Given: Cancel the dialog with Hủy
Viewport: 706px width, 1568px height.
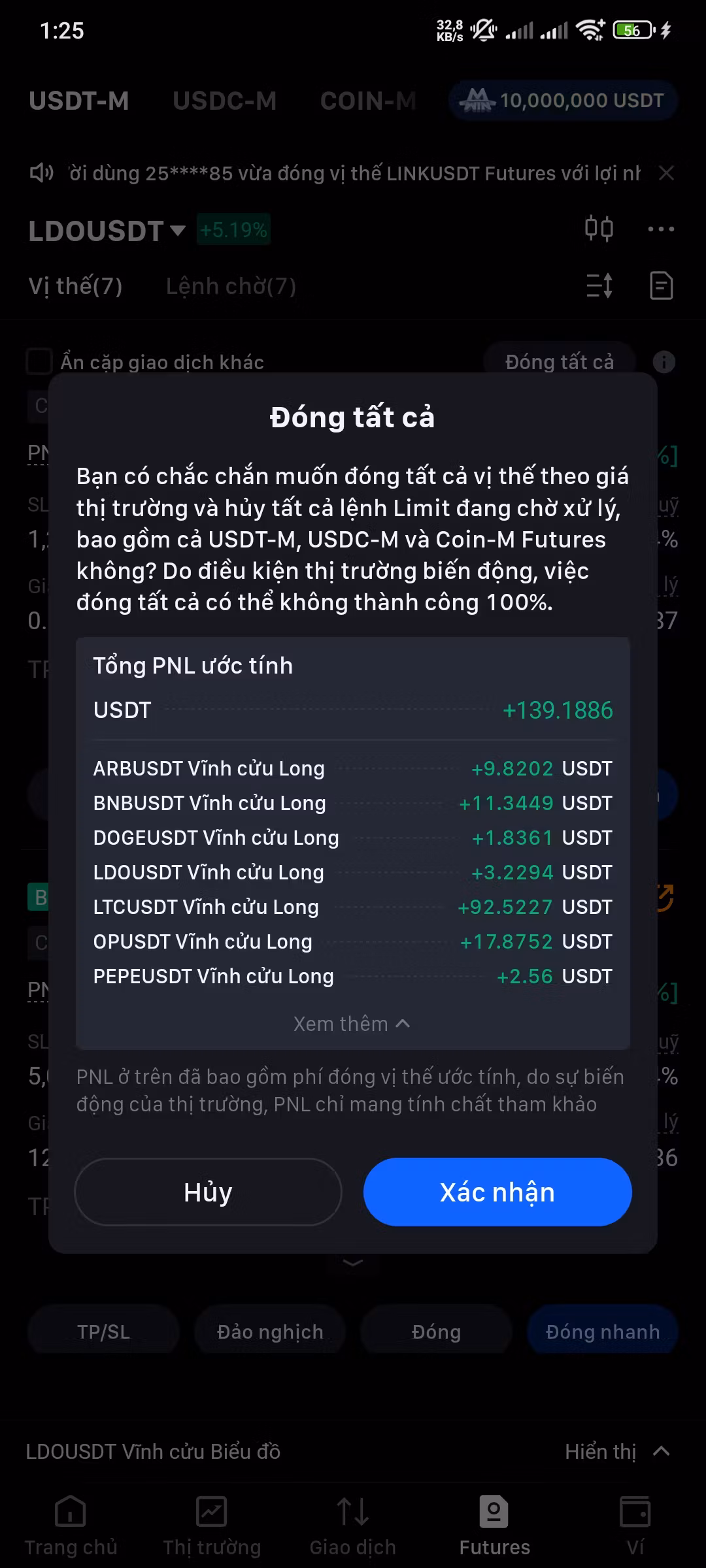Looking at the screenshot, I should click(x=208, y=1192).
